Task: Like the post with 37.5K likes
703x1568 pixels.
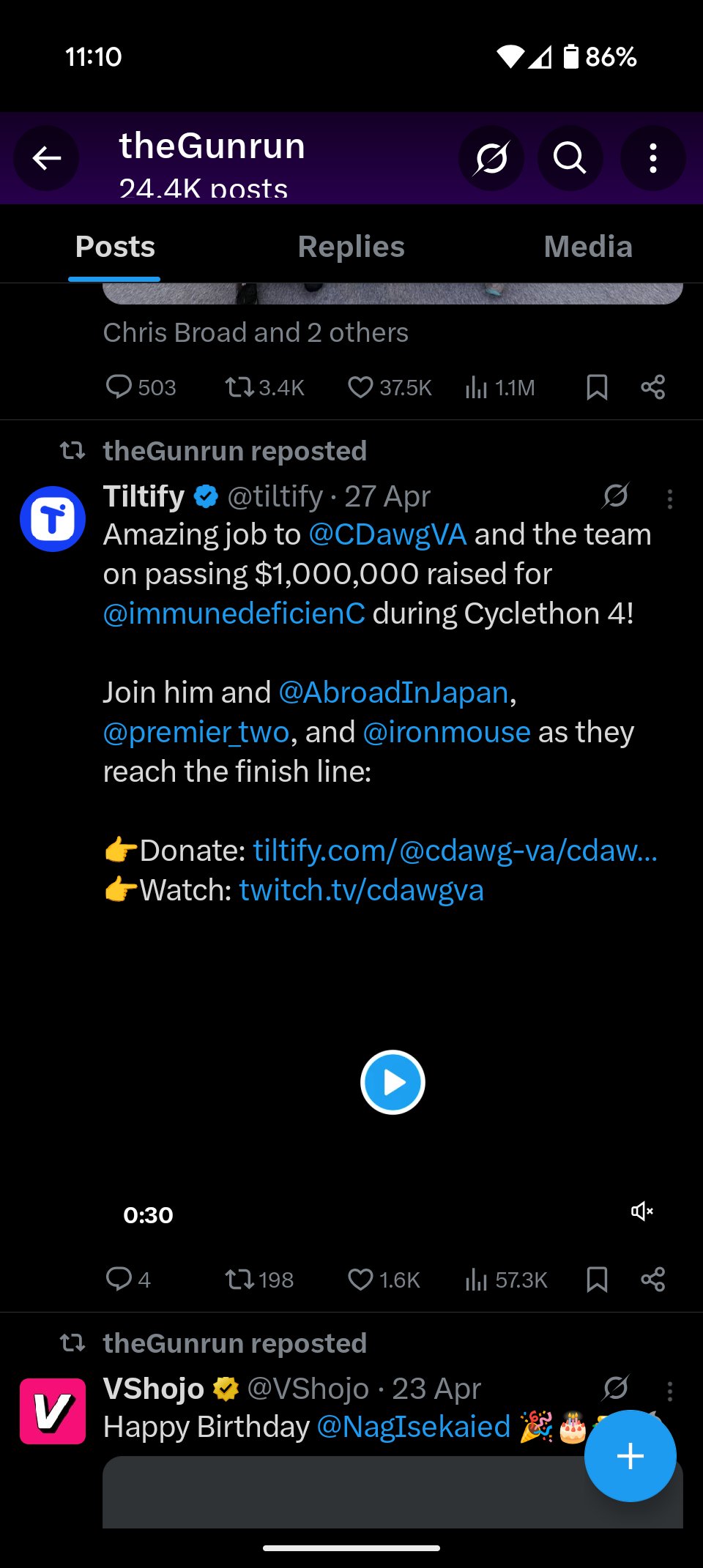Action: 360,387
